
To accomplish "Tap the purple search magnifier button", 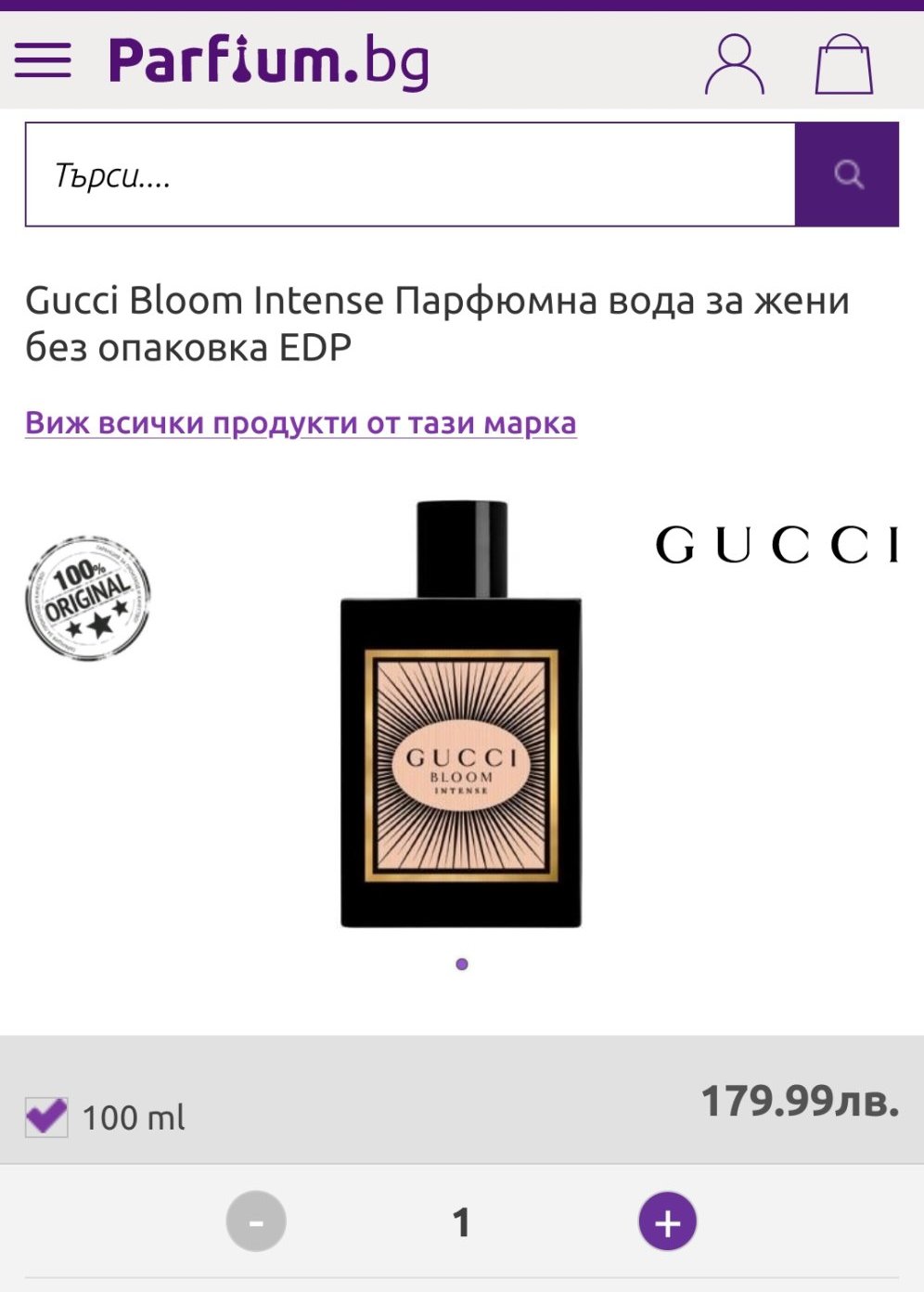I will pyautogui.click(x=847, y=174).
